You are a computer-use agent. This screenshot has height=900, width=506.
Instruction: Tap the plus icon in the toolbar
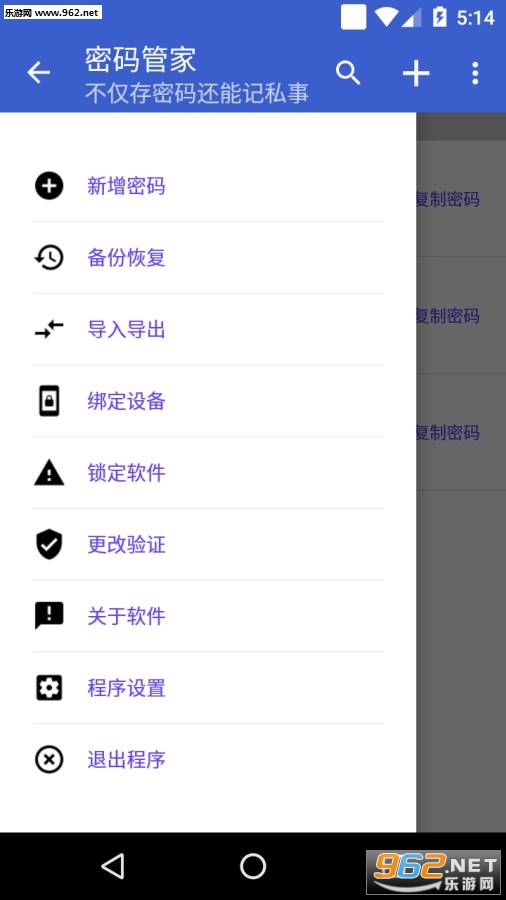416,73
